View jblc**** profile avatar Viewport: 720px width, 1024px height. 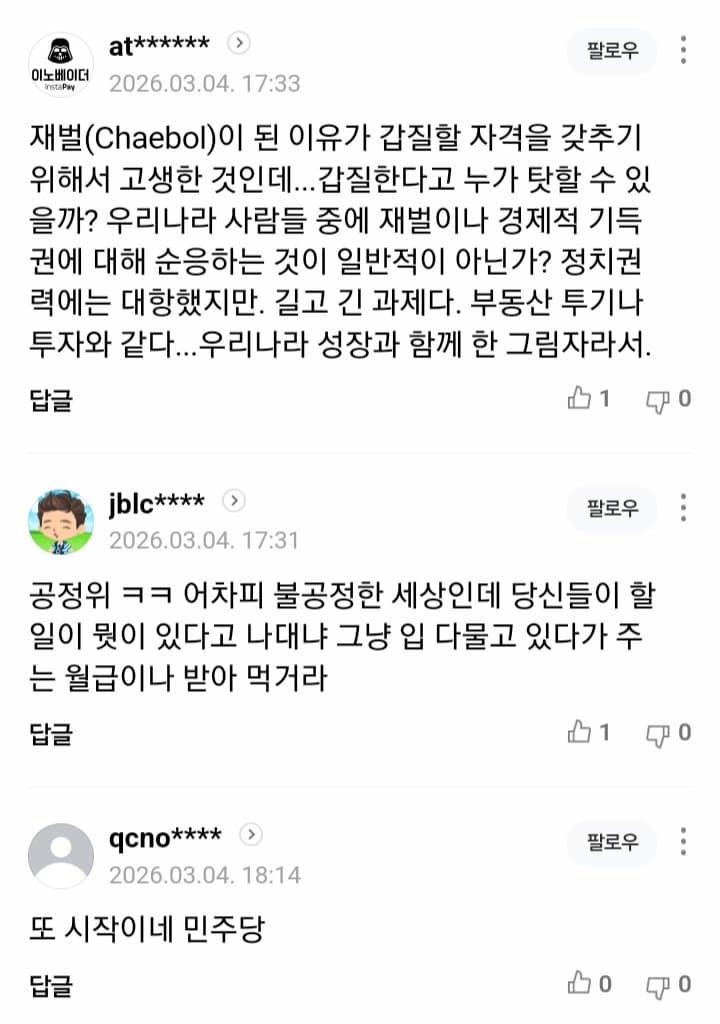pyautogui.click(x=61, y=522)
